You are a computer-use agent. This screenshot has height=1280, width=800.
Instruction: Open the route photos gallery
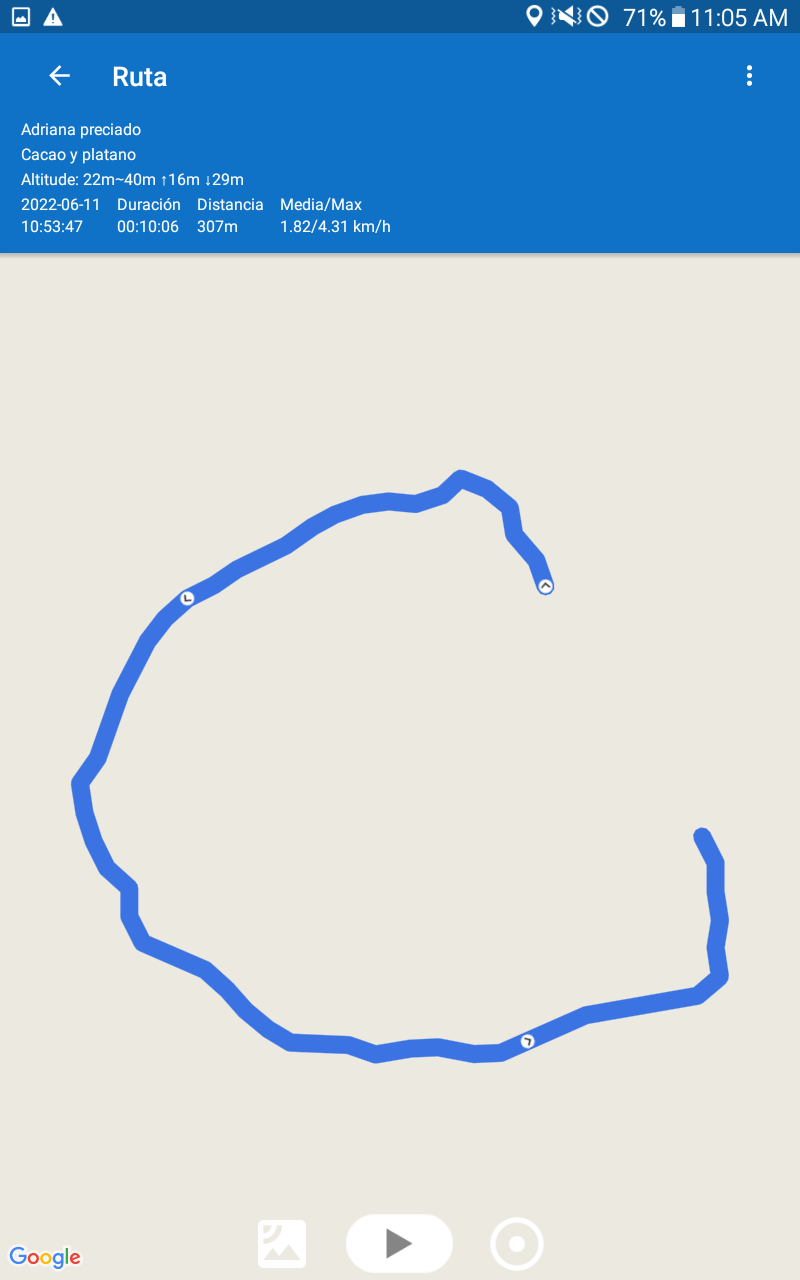[x=282, y=1244]
